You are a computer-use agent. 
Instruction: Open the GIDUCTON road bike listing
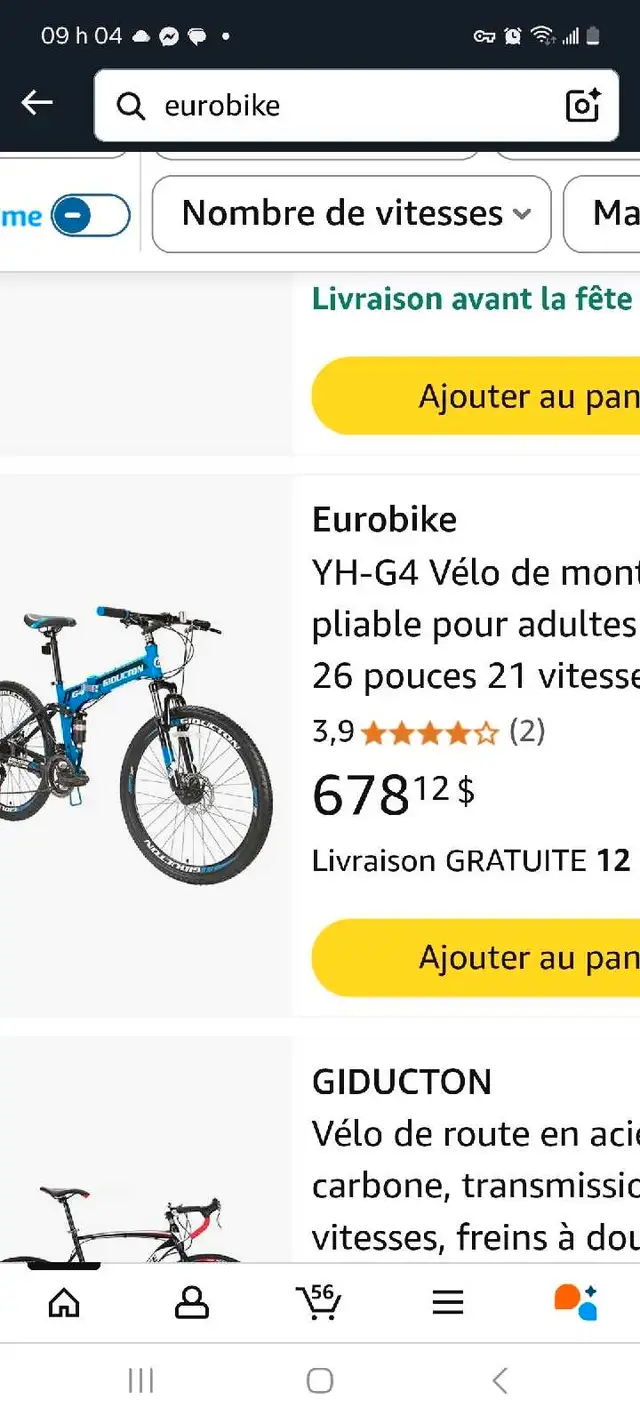point(476,1160)
